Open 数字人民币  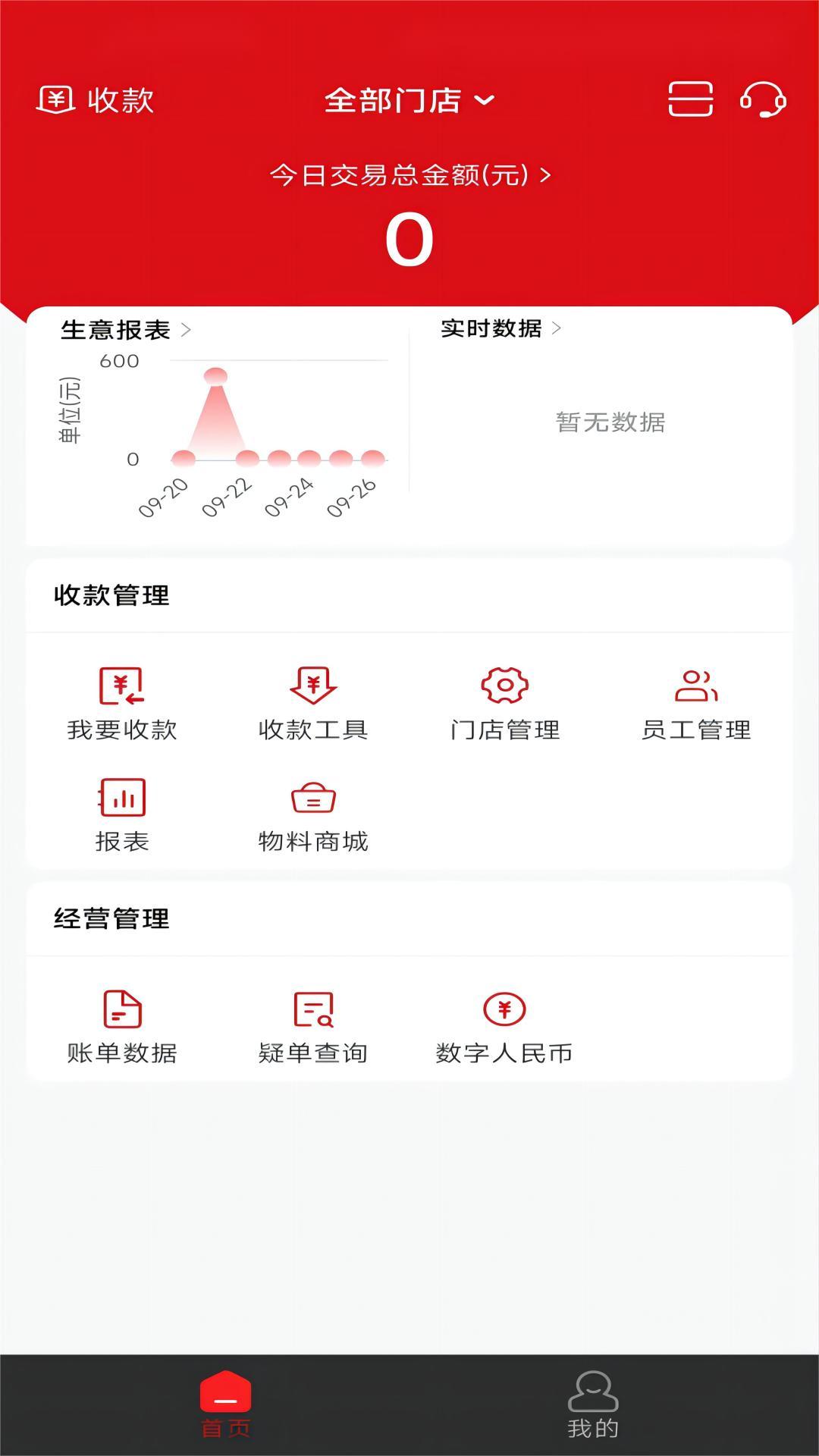504,1028
